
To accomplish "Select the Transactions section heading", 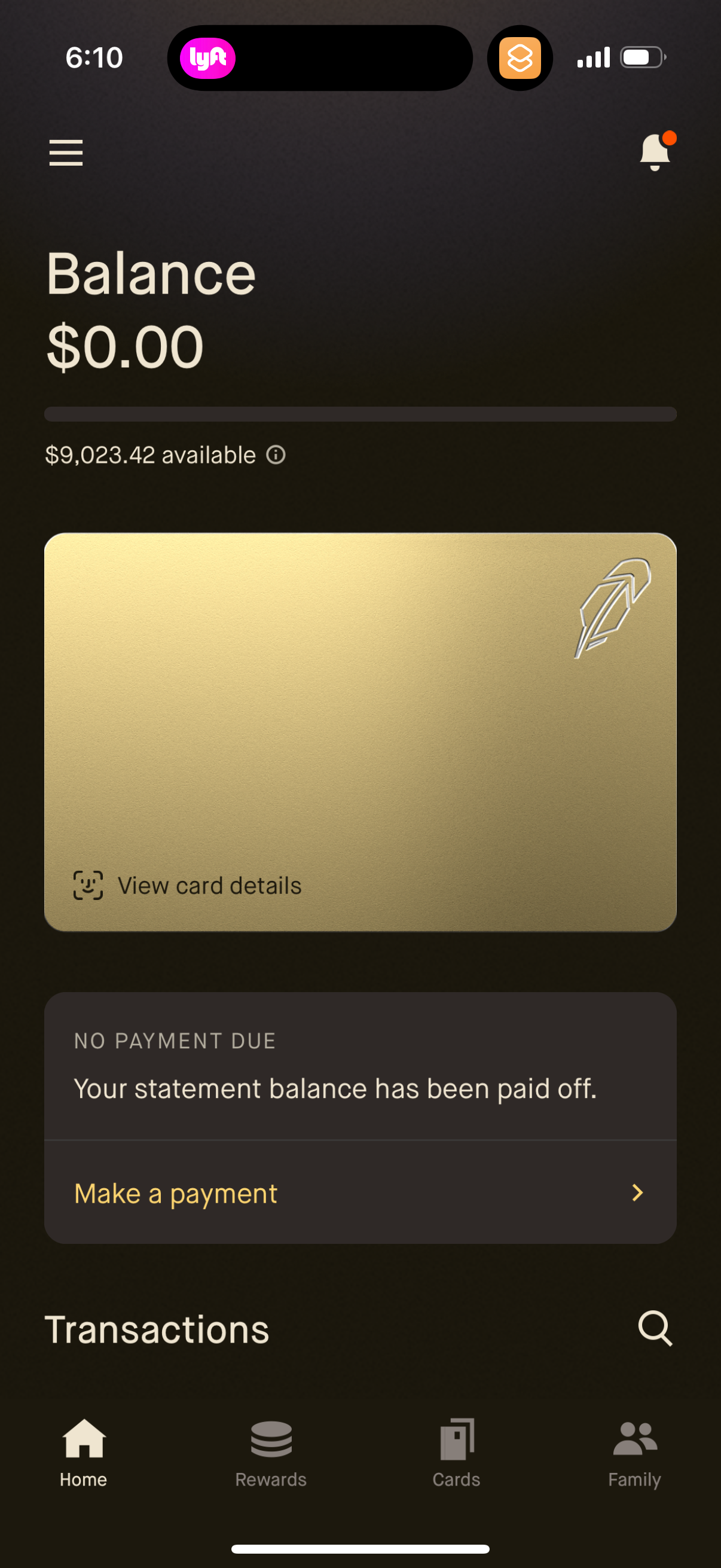I will (158, 1329).
